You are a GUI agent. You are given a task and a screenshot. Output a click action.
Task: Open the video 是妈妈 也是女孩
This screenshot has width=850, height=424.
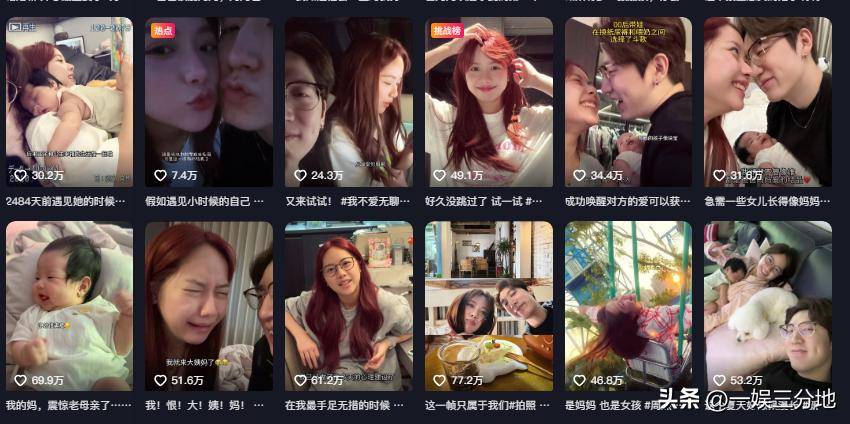pos(628,305)
